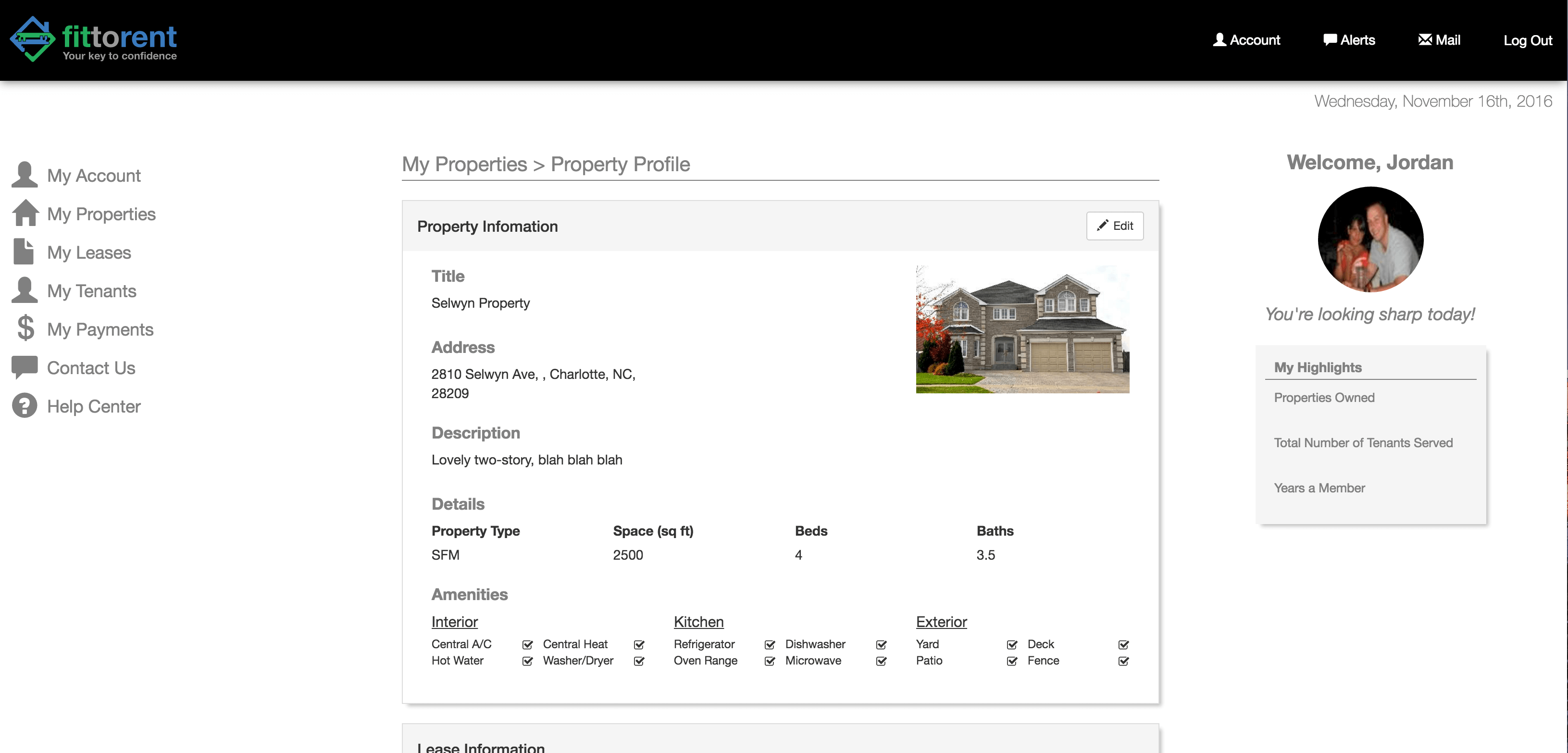Screen dimensions: 1568x753
Task: Open Mail in the top bar
Action: [1439, 40]
